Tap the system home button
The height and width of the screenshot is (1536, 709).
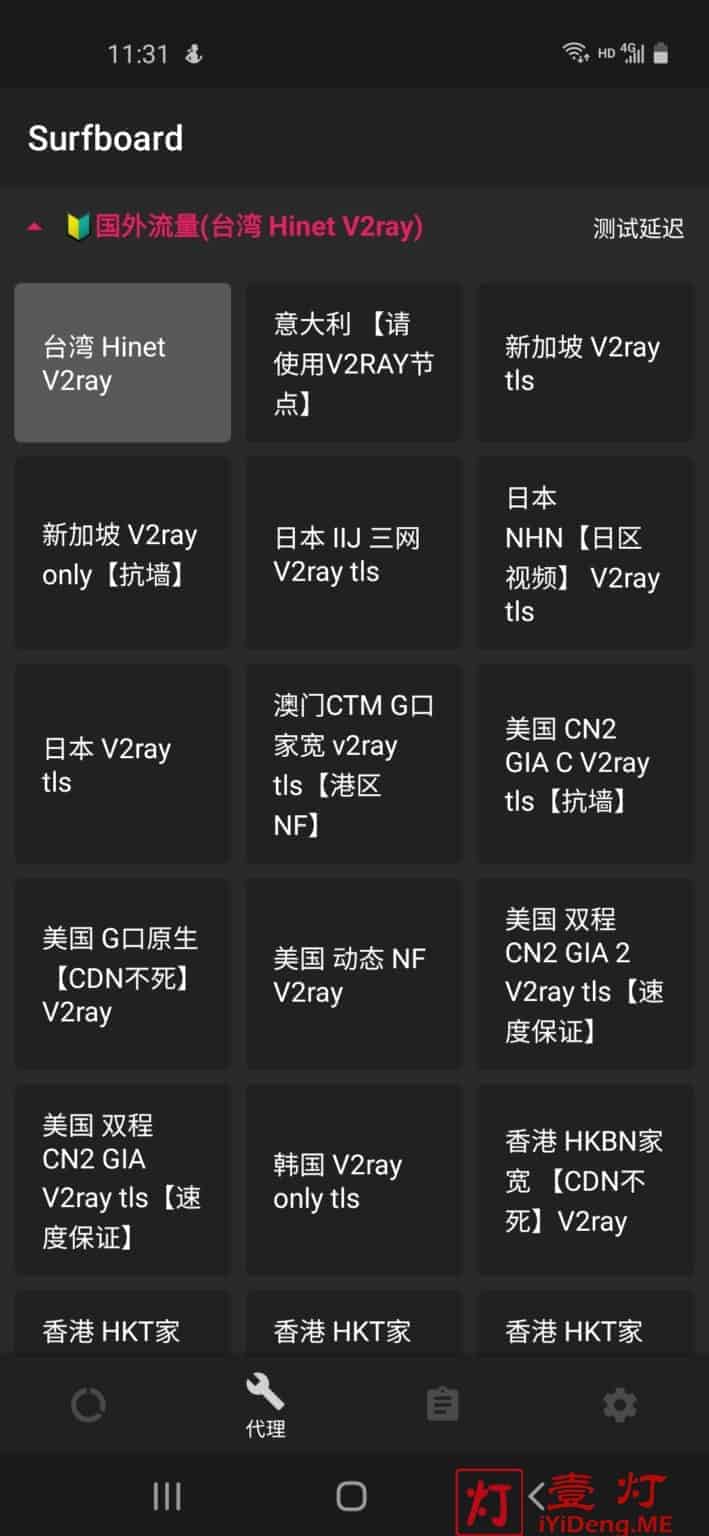pyautogui.click(x=351, y=1496)
